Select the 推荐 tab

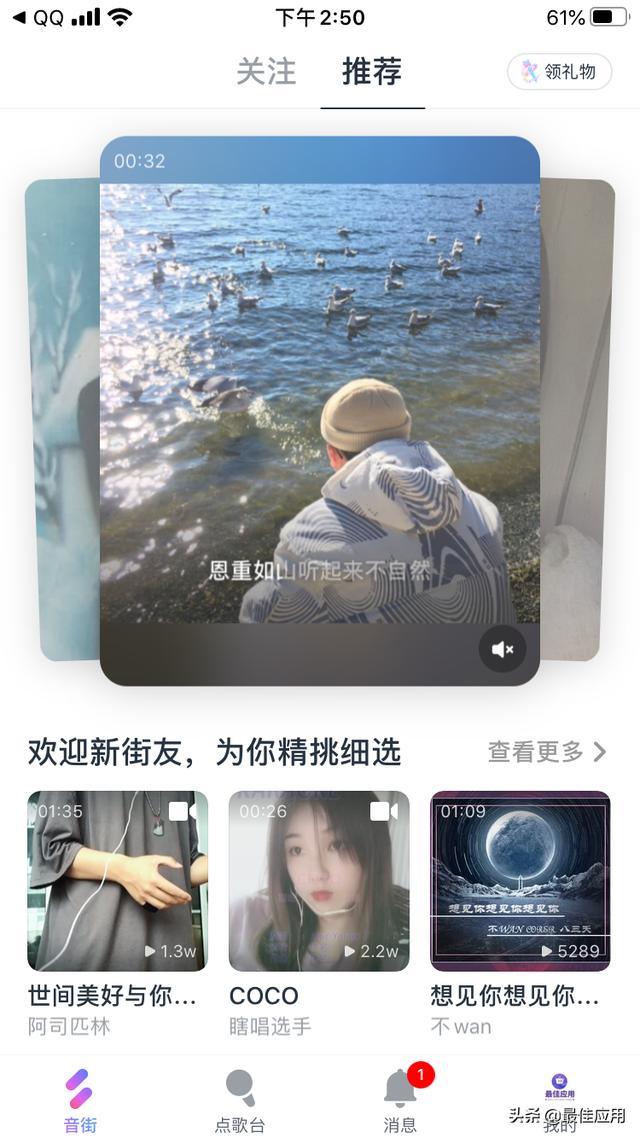pos(372,72)
